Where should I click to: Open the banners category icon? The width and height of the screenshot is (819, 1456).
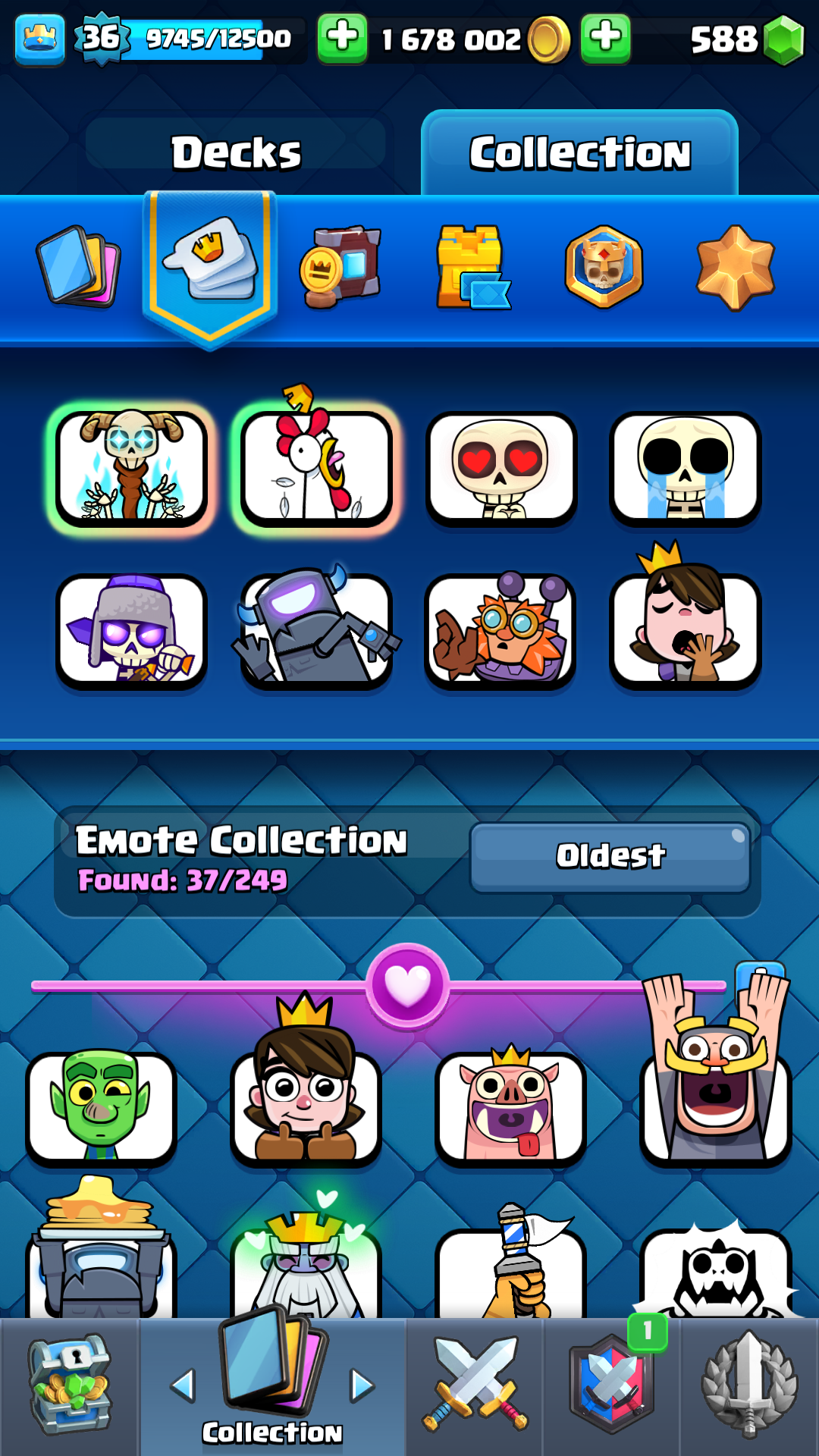341,266
